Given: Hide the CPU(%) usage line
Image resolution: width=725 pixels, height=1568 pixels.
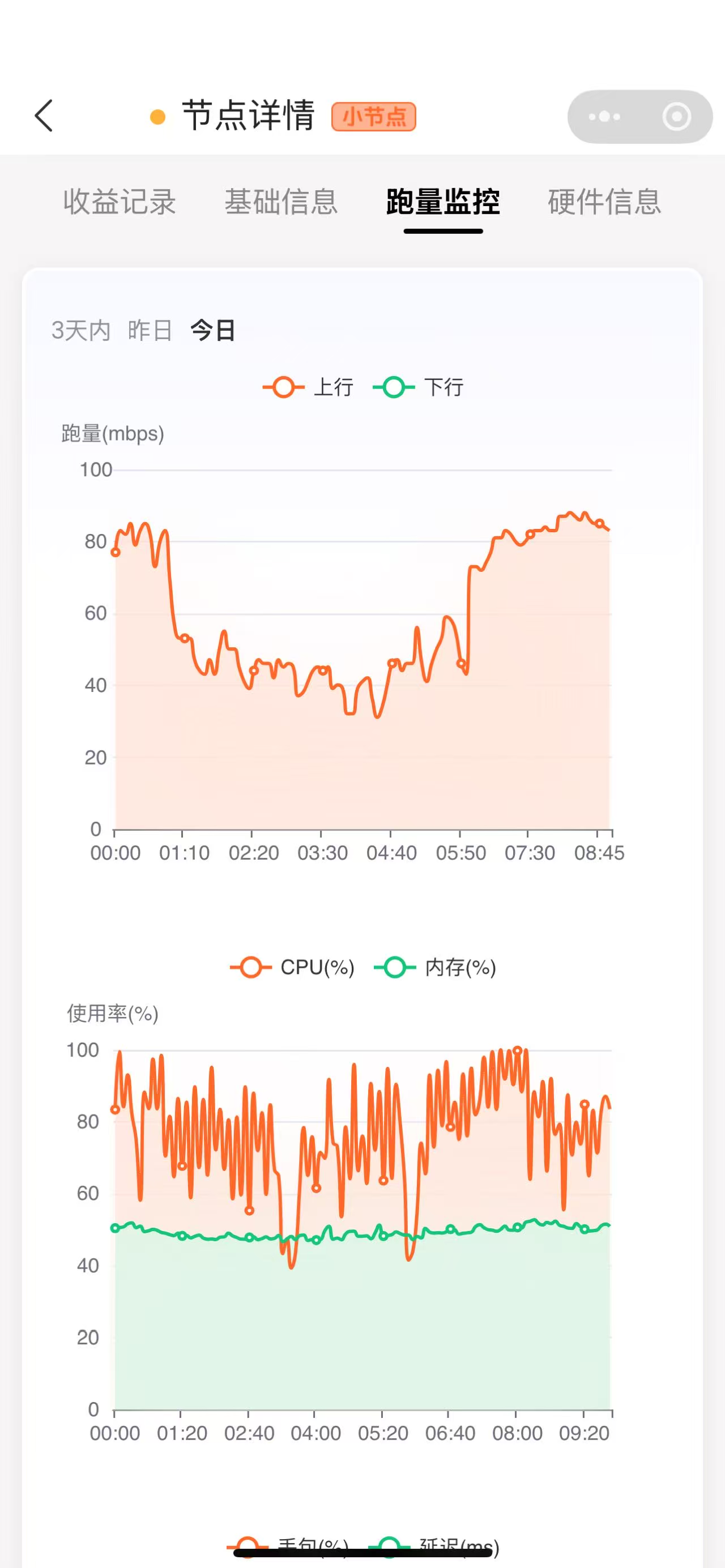Looking at the screenshot, I should tap(293, 967).
